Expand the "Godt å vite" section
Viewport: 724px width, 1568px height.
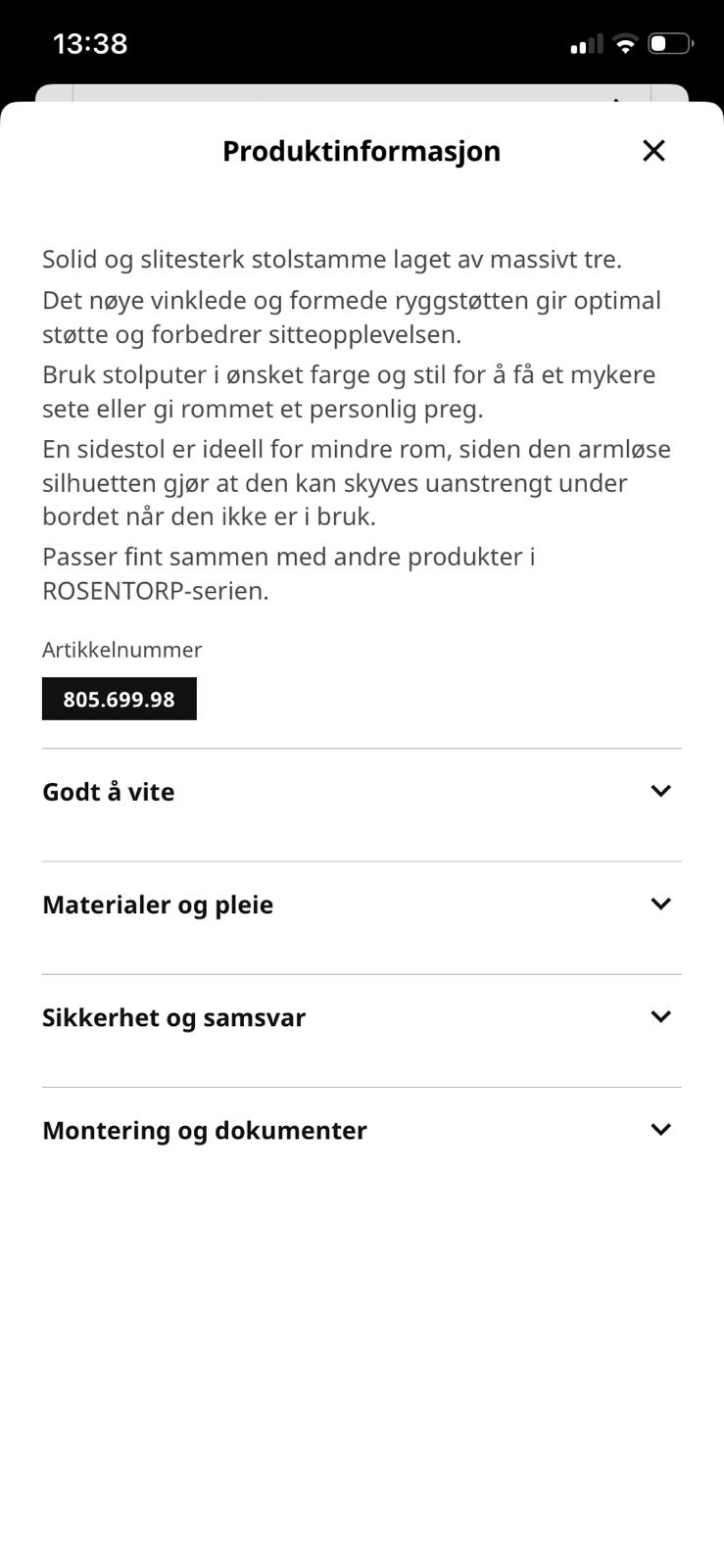click(x=108, y=791)
